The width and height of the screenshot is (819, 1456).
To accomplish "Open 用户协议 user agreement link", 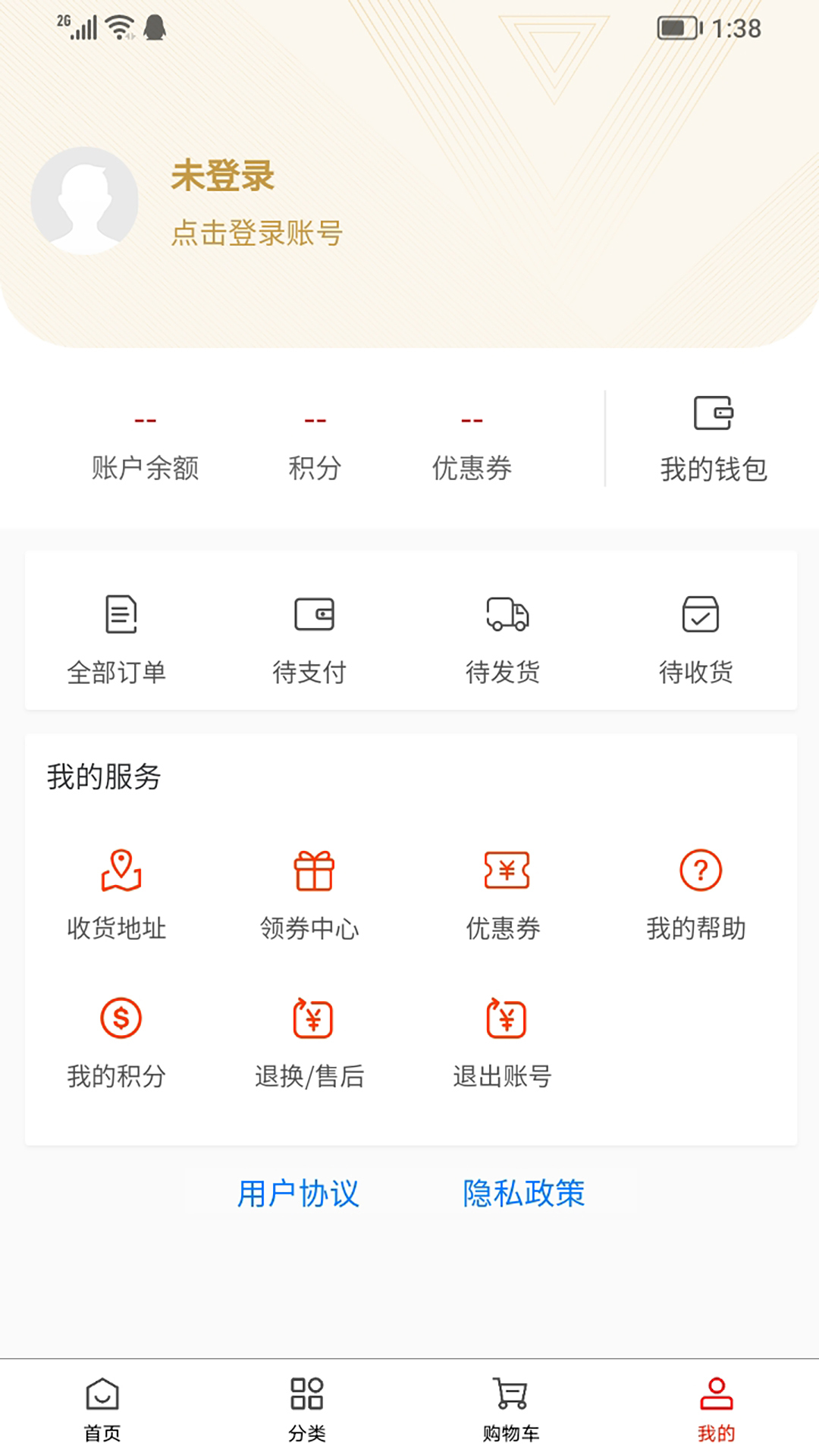I will click(x=298, y=1193).
